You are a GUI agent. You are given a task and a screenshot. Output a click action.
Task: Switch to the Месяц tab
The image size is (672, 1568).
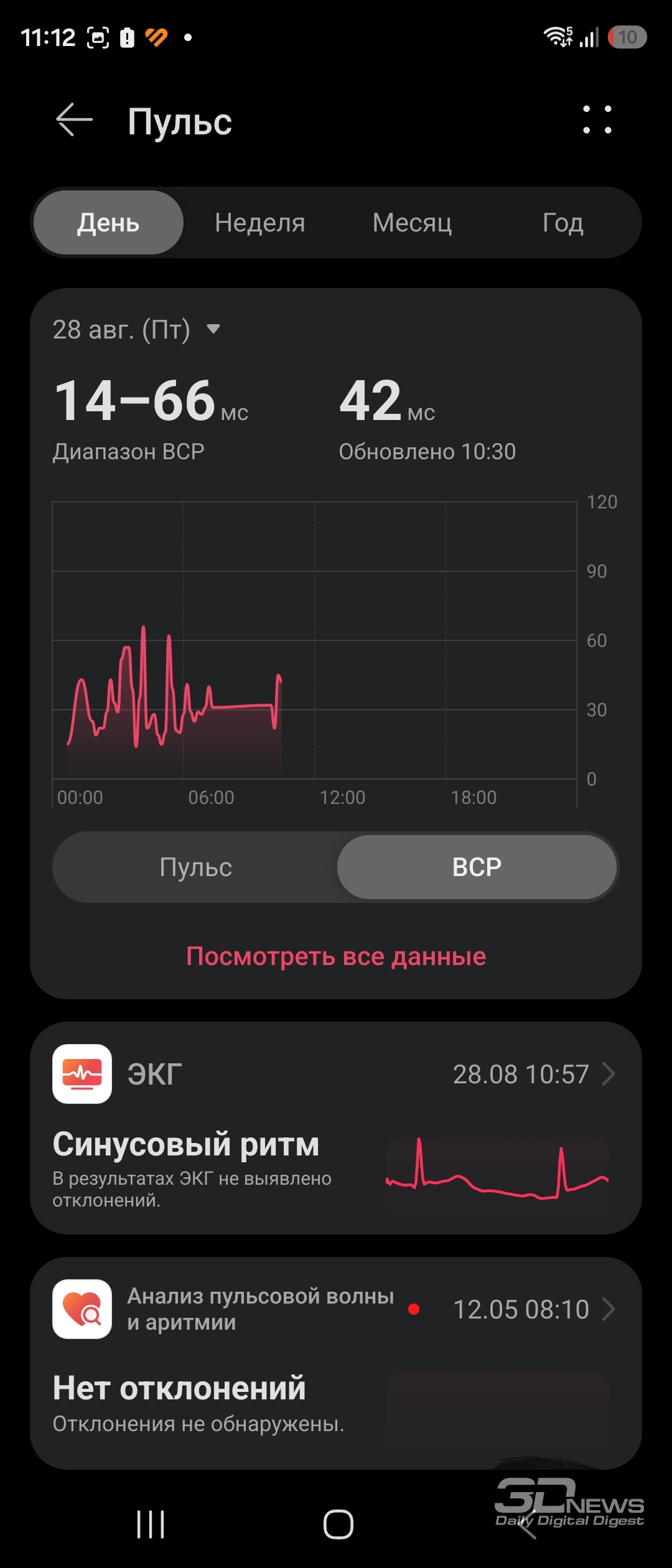tap(412, 223)
